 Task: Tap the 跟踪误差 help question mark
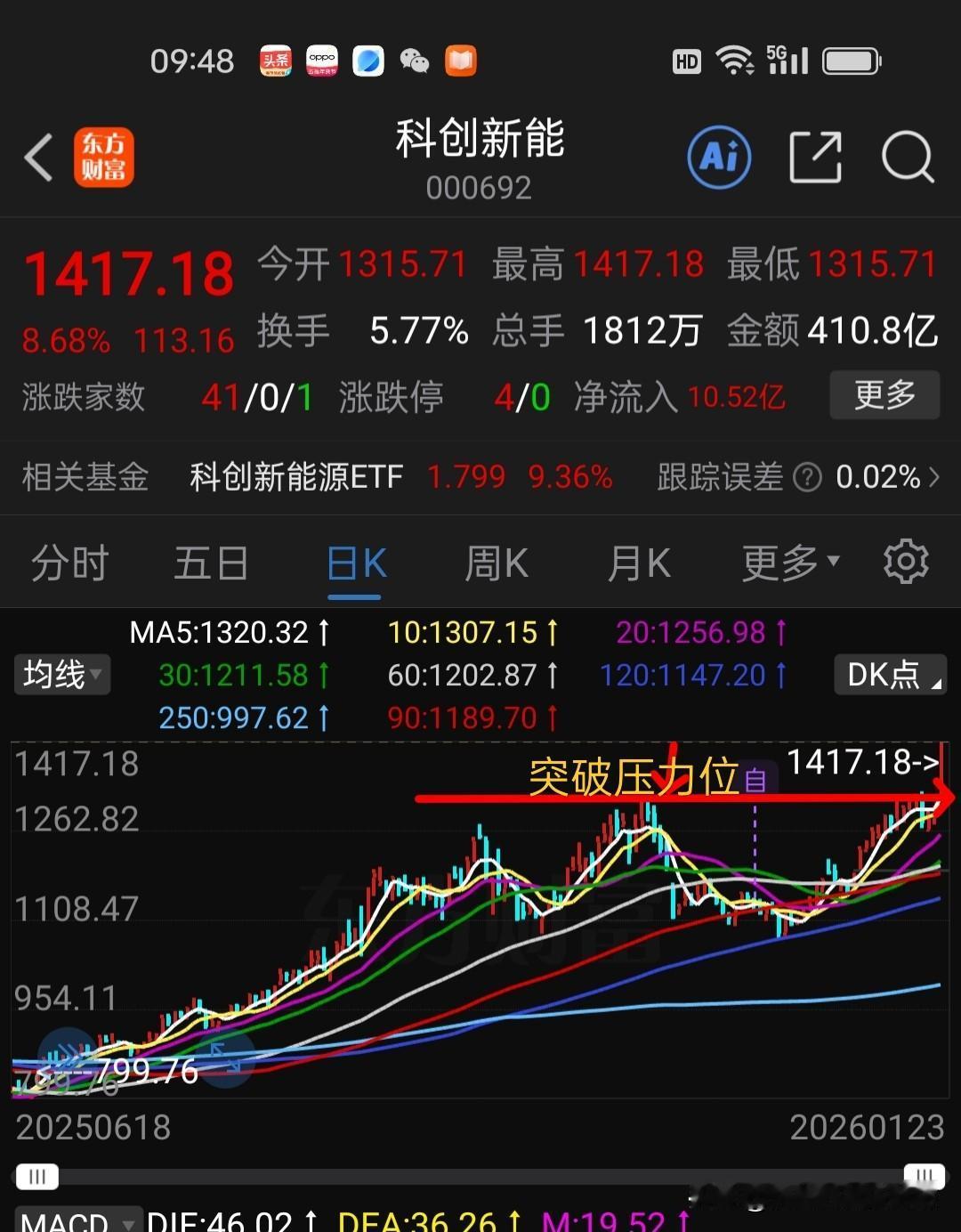[806, 478]
